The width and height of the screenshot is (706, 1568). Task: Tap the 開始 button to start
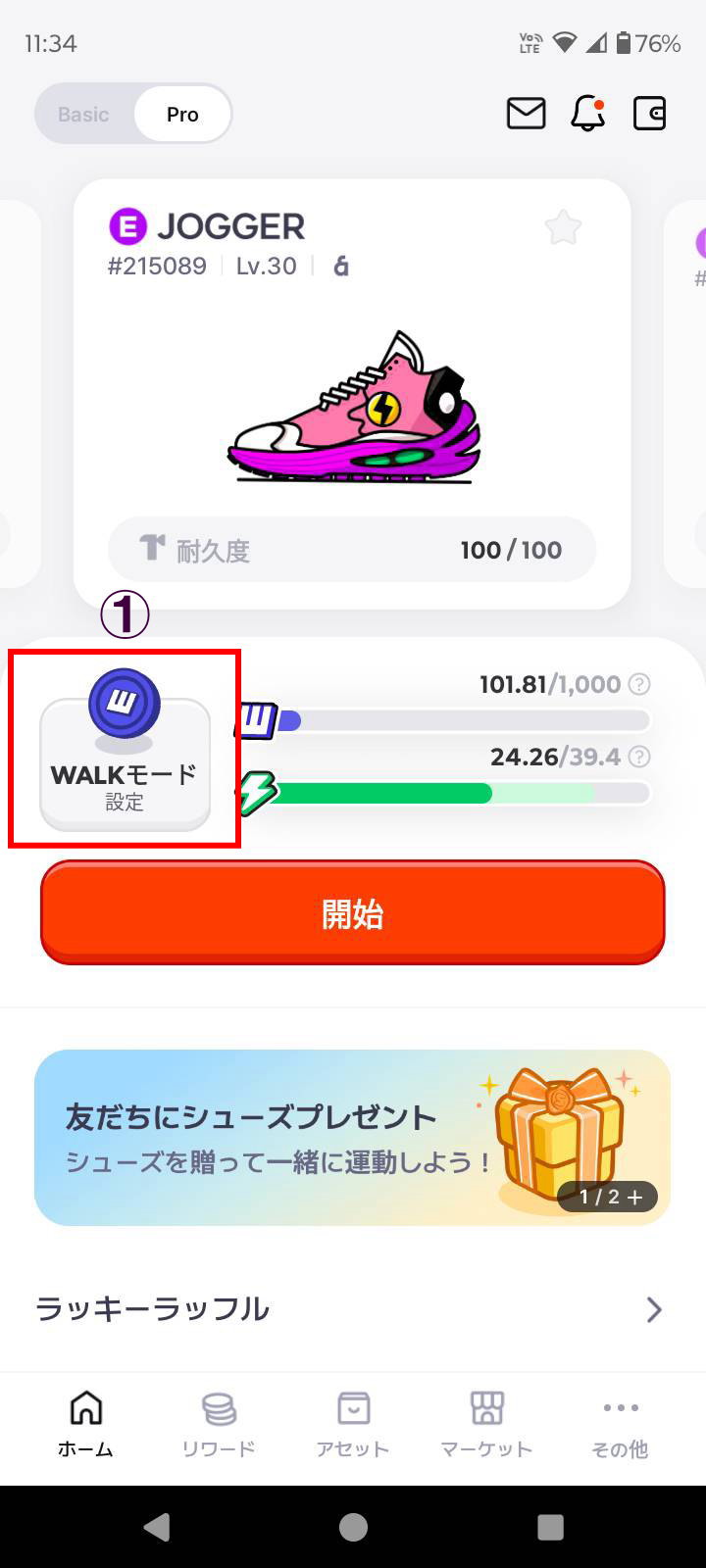[352, 913]
